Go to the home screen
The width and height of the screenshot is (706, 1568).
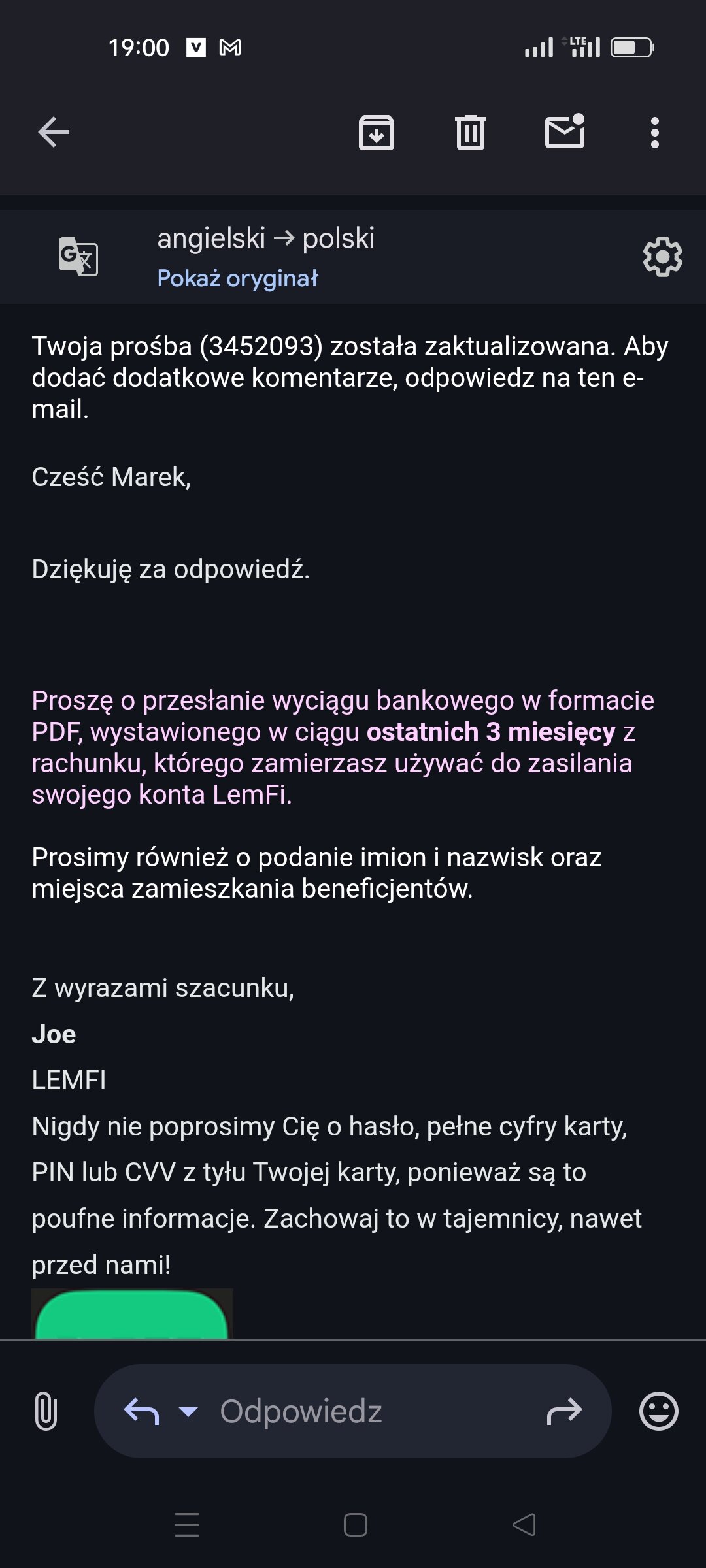[355, 1525]
